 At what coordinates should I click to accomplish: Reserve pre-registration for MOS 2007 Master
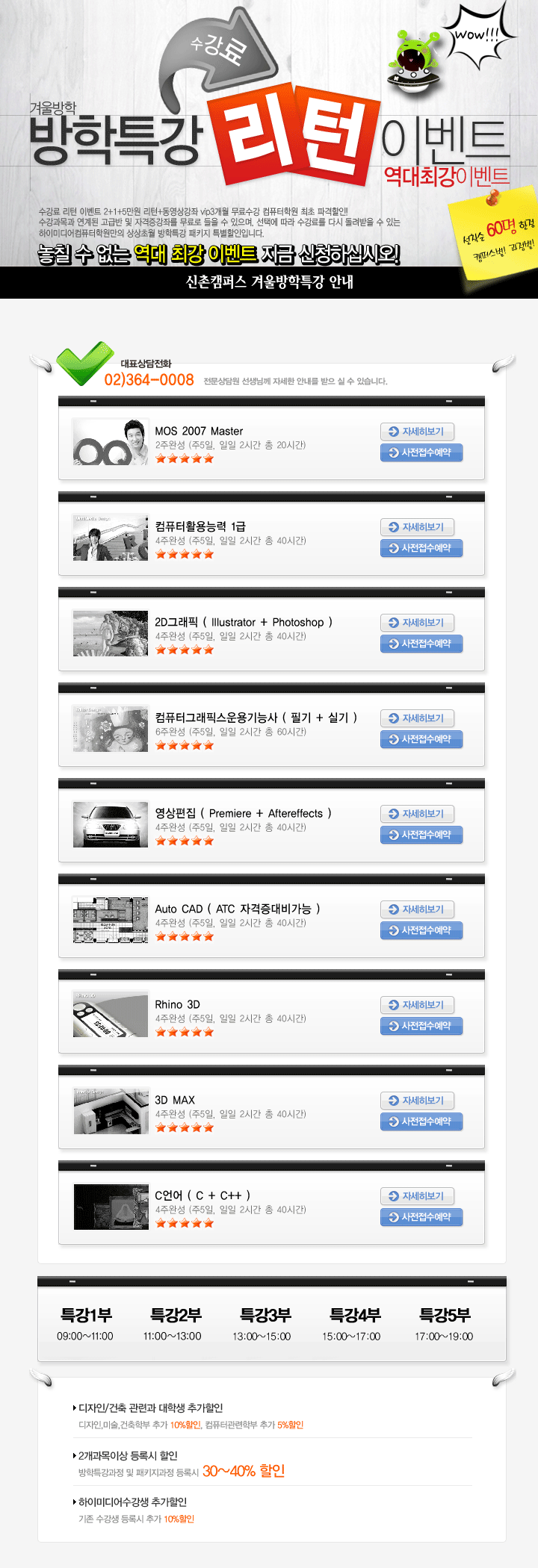tap(421, 452)
